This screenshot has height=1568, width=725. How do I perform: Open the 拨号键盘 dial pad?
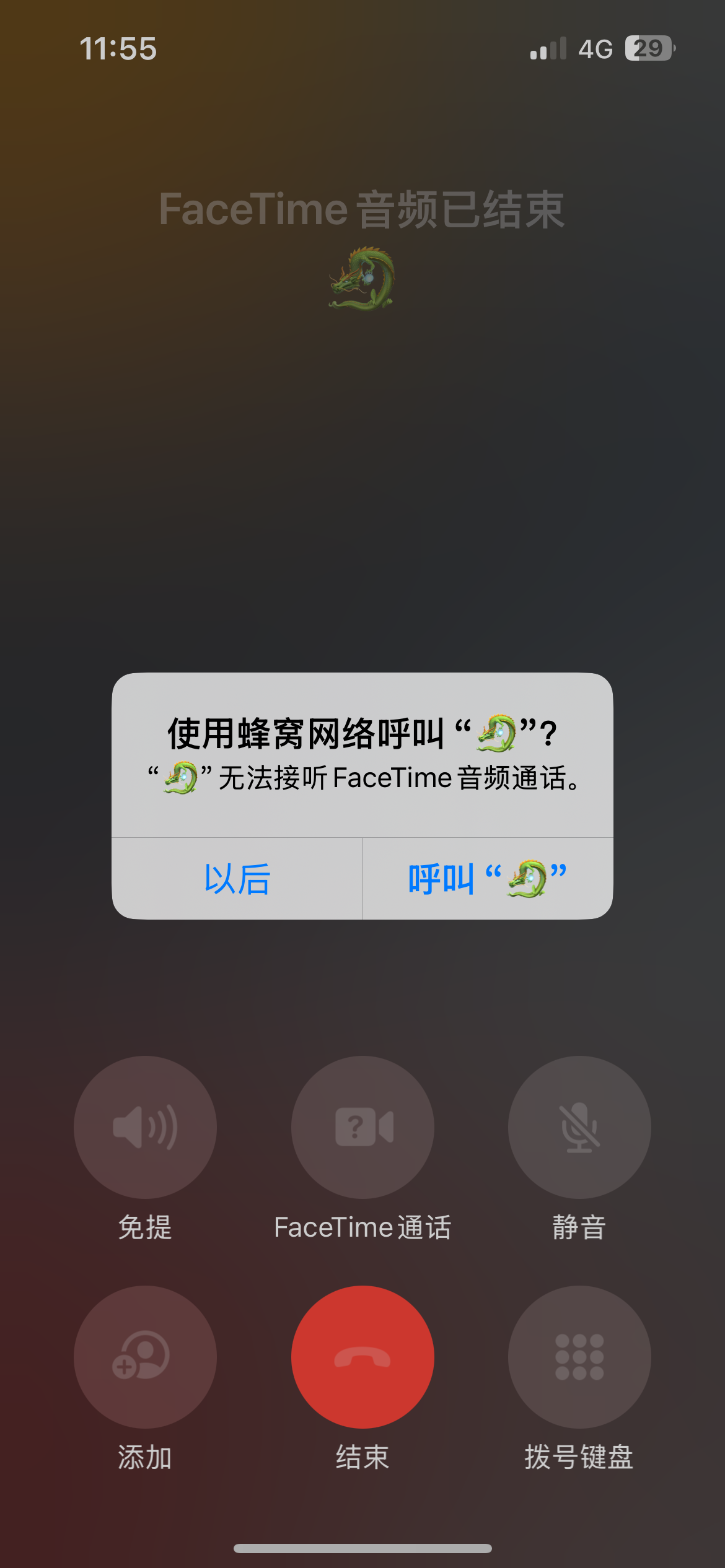click(x=579, y=1357)
